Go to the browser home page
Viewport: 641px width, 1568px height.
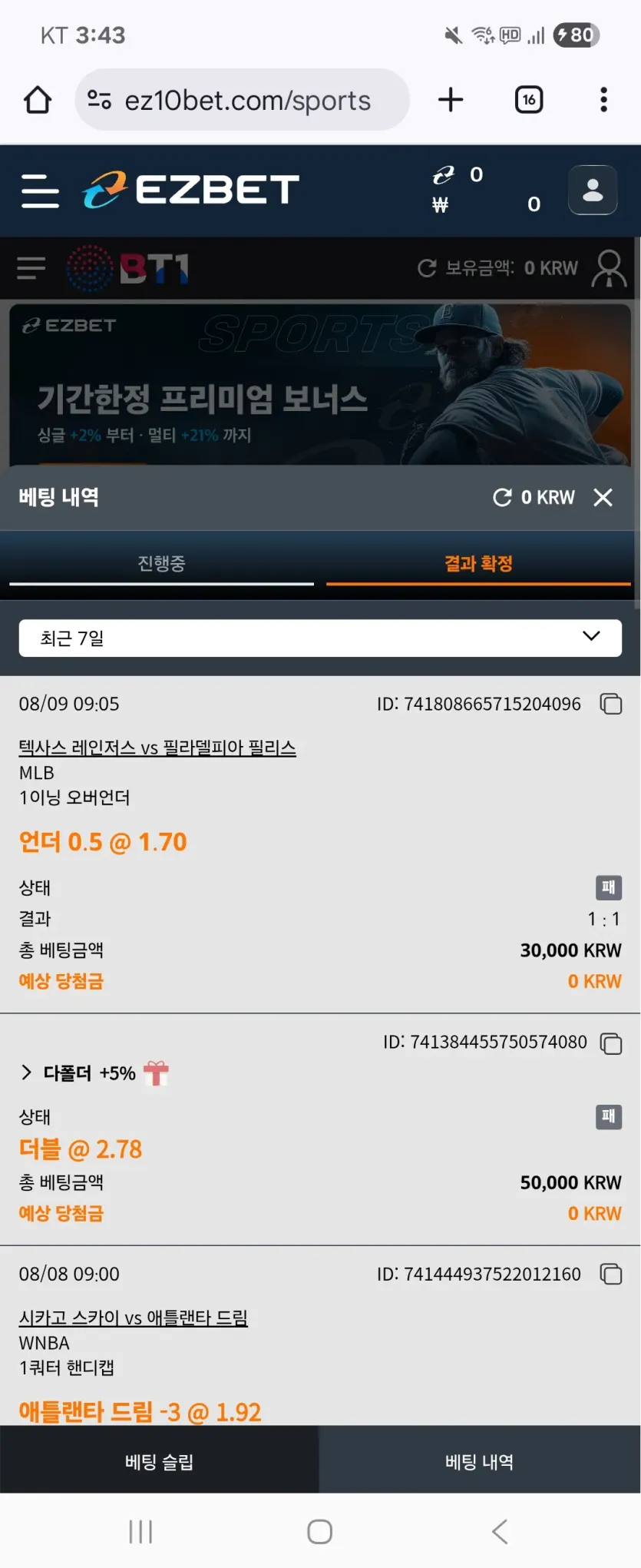[38, 100]
